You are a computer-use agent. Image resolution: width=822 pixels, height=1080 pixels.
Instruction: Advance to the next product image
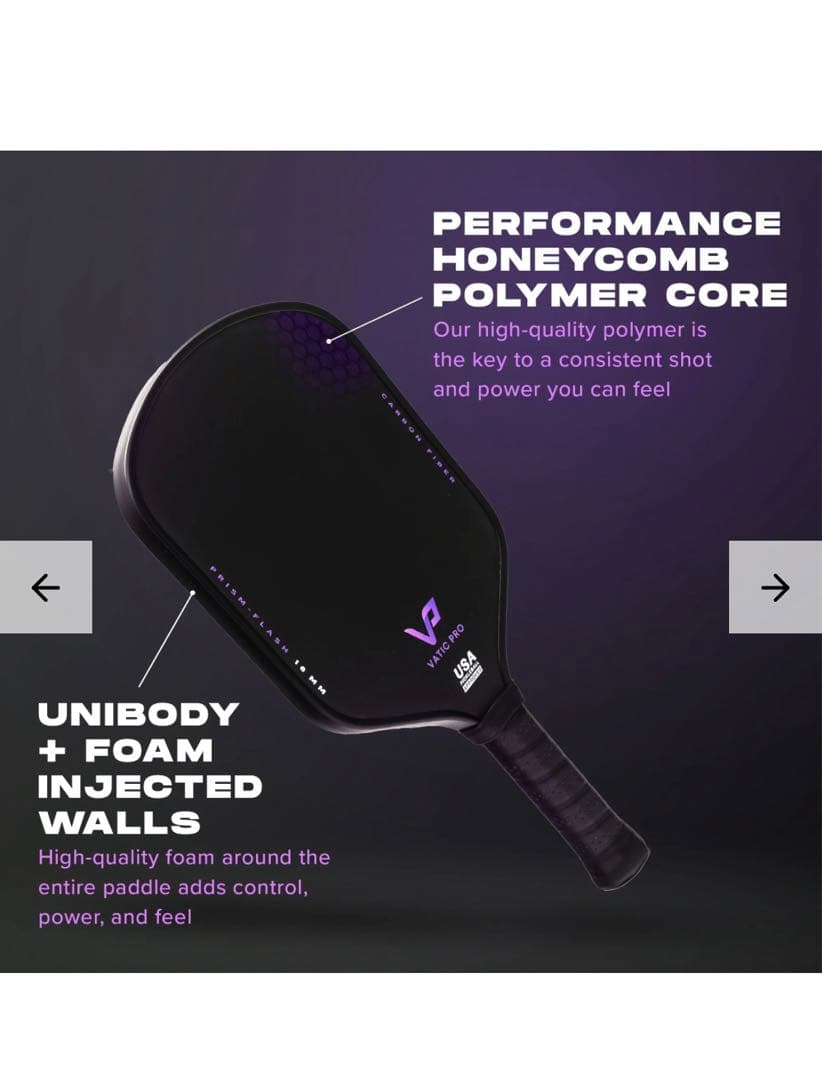coord(775,587)
